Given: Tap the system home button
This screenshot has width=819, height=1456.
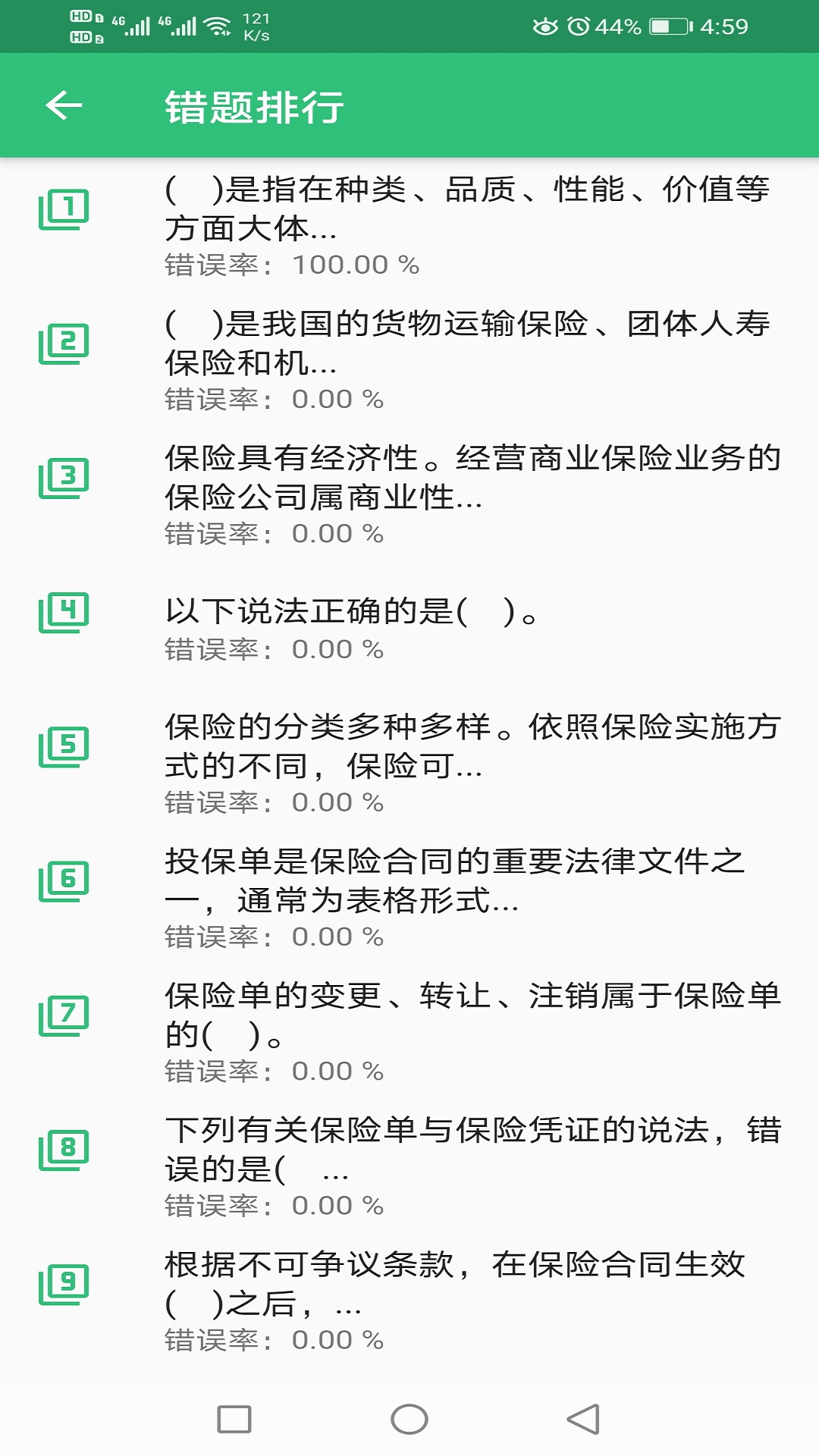Looking at the screenshot, I should coord(409,1419).
